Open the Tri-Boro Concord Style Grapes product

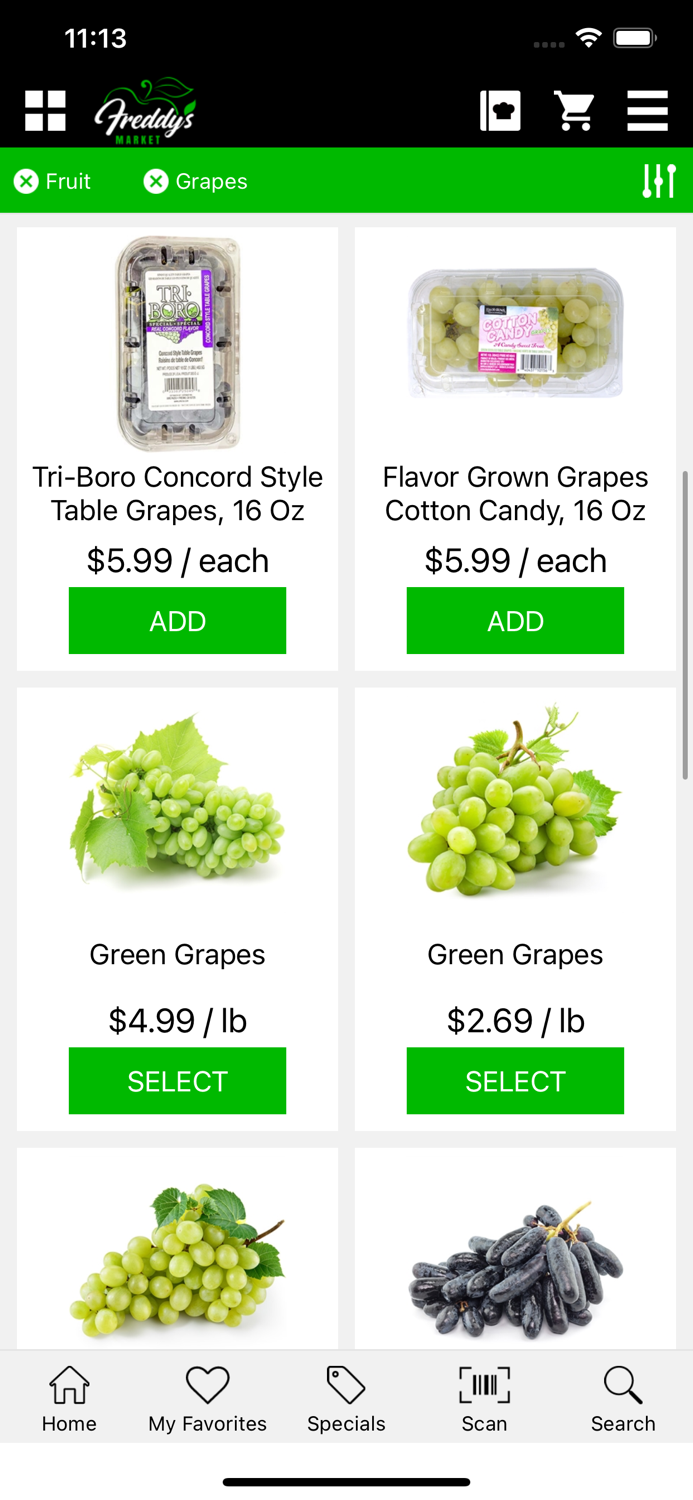177,494
